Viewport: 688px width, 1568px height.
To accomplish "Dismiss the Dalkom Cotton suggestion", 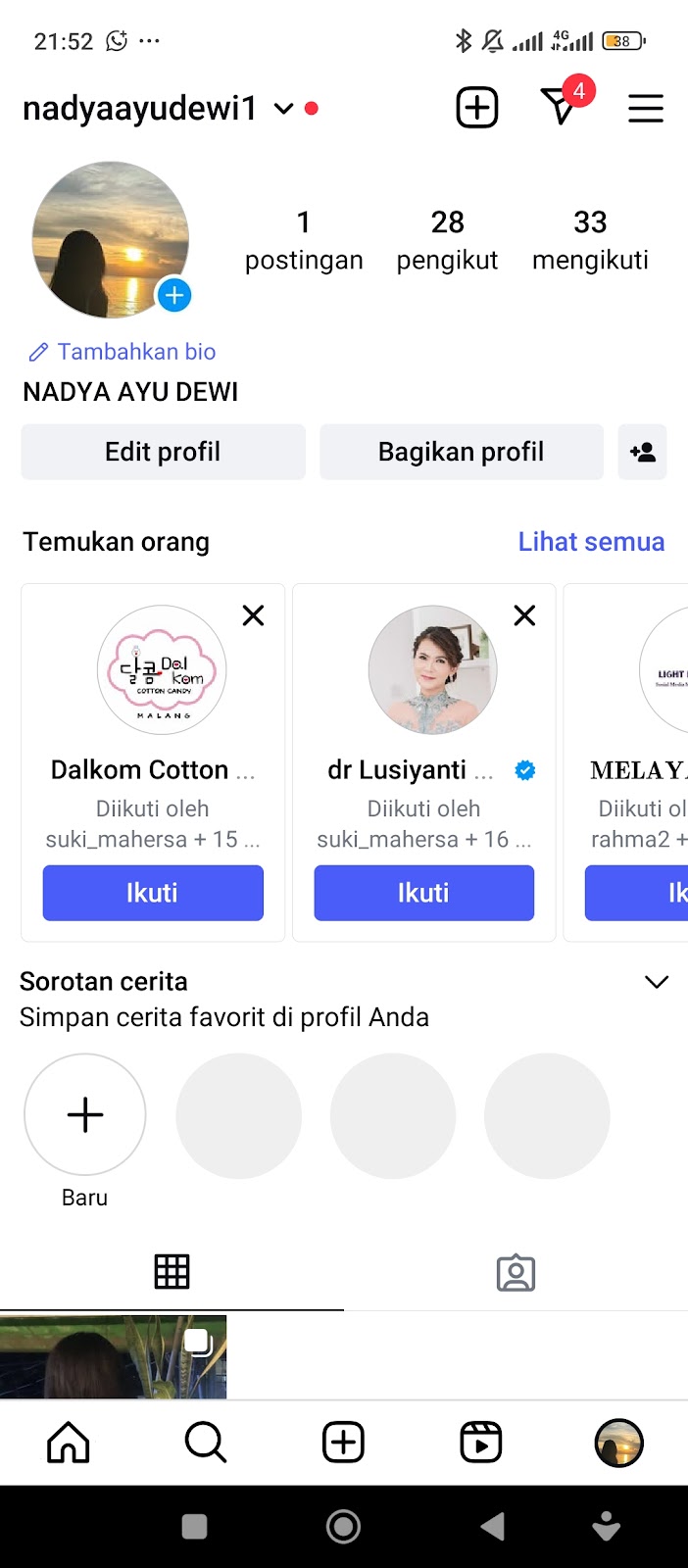I will (x=254, y=615).
